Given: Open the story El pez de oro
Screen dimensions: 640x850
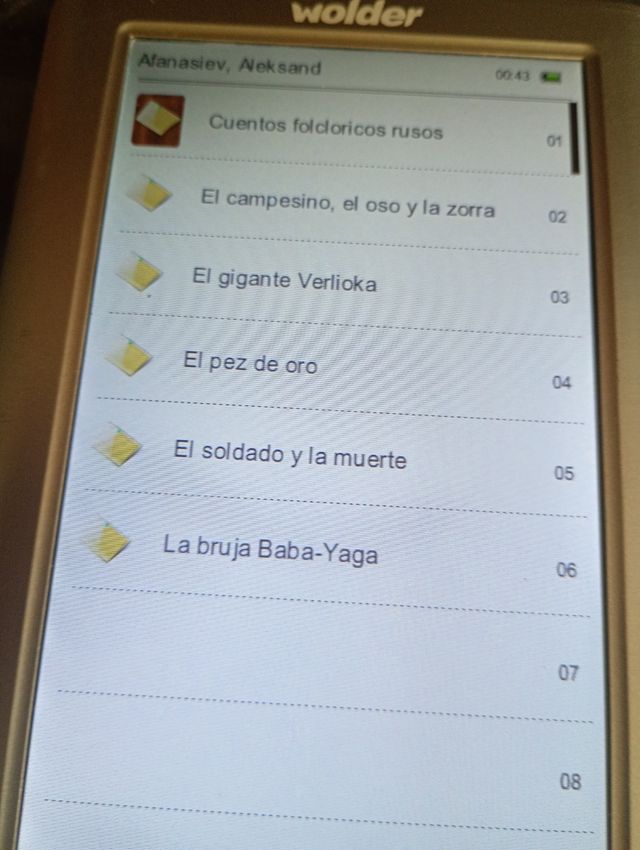Looking at the screenshot, I should coord(250,364).
